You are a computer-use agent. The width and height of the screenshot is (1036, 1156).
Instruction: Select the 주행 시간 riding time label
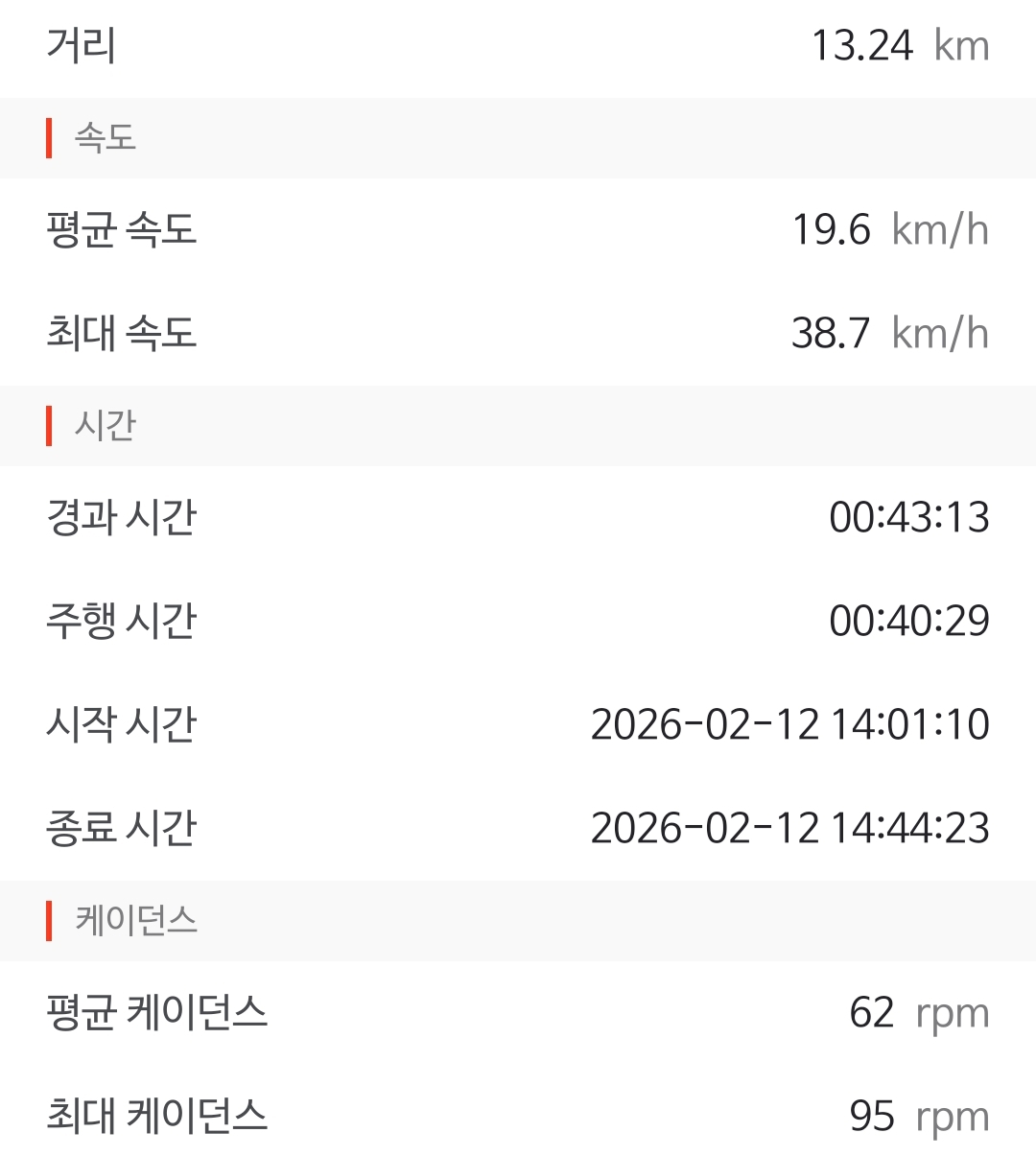click(120, 622)
